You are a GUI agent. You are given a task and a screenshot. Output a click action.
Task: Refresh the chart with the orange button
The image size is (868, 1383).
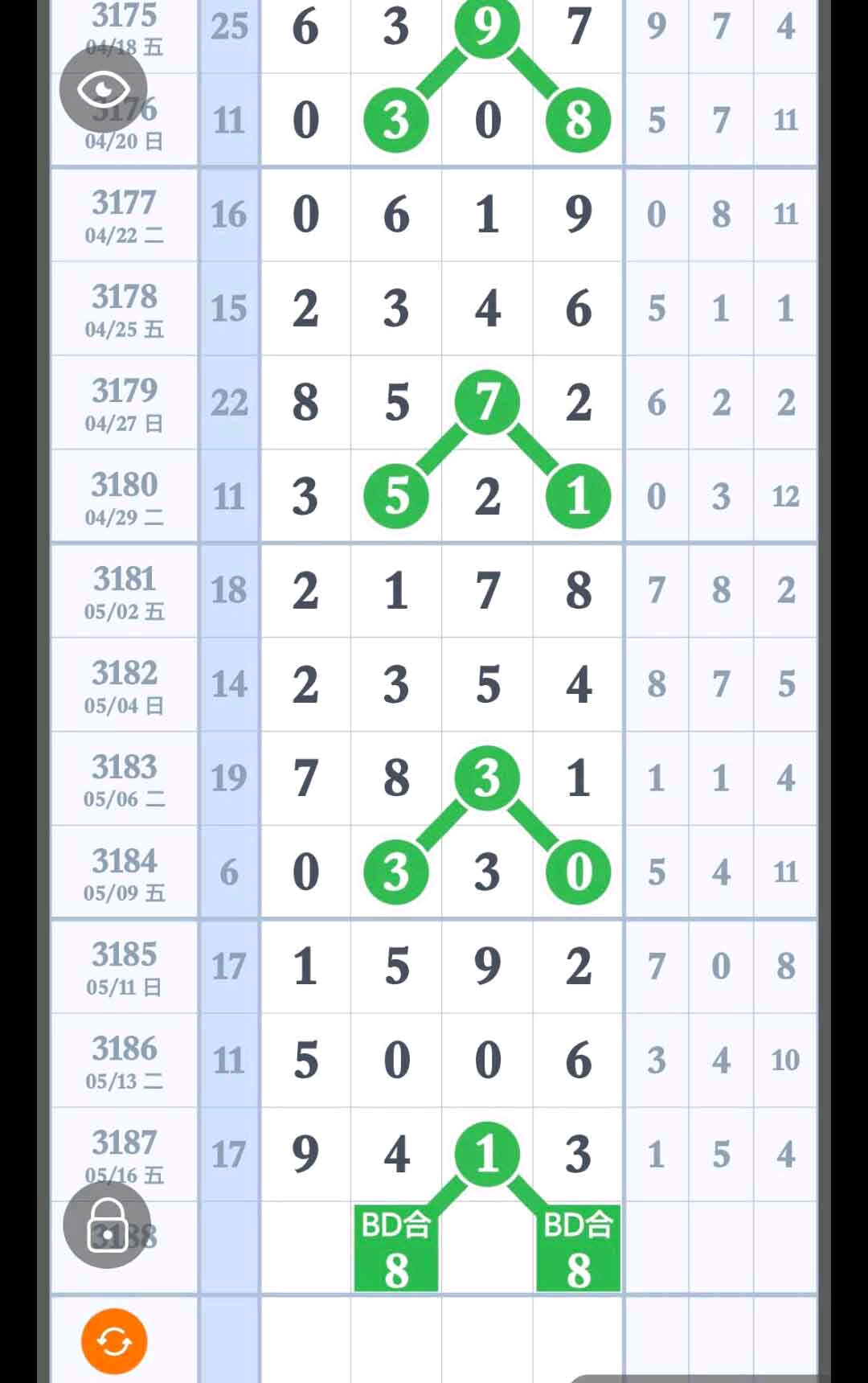point(114,1341)
